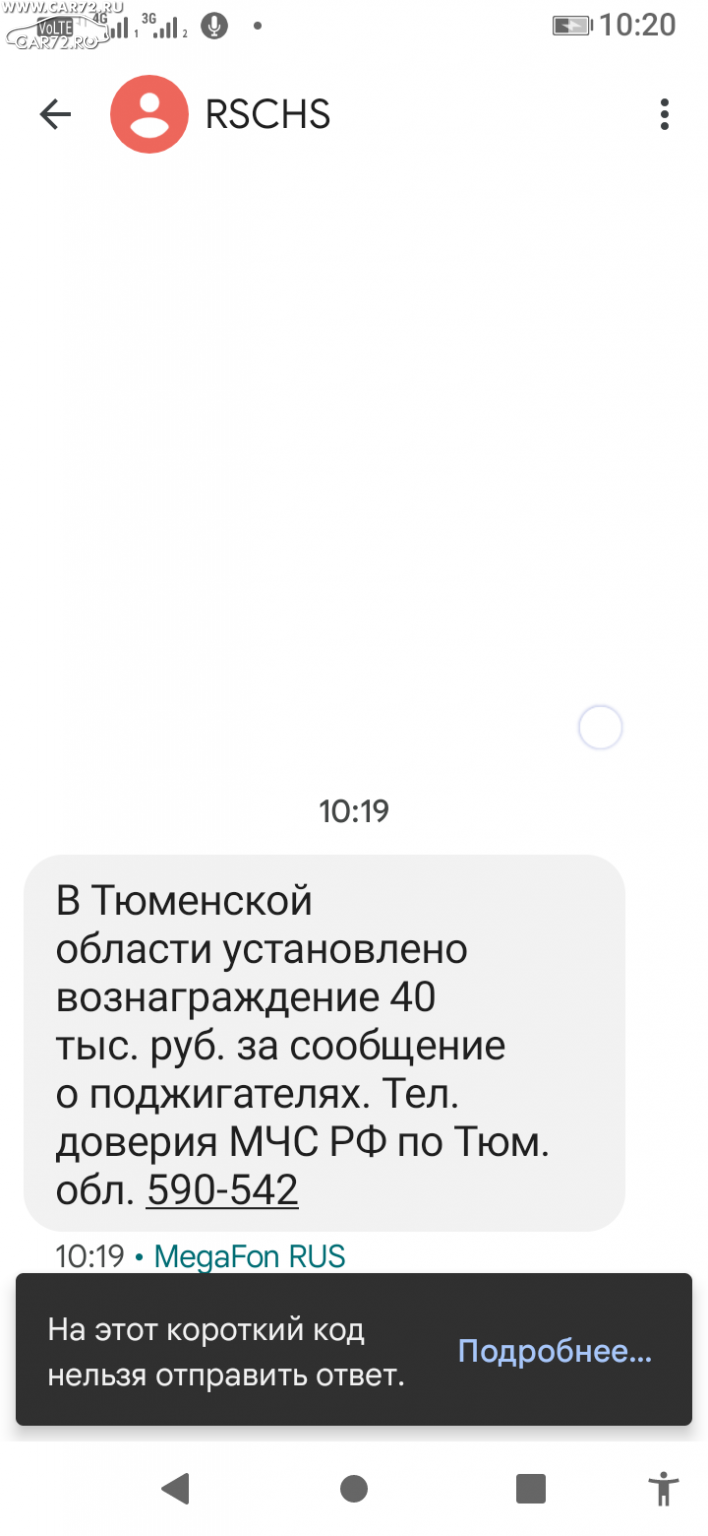
Task: Tap the system back triangle
Action: (176, 1489)
